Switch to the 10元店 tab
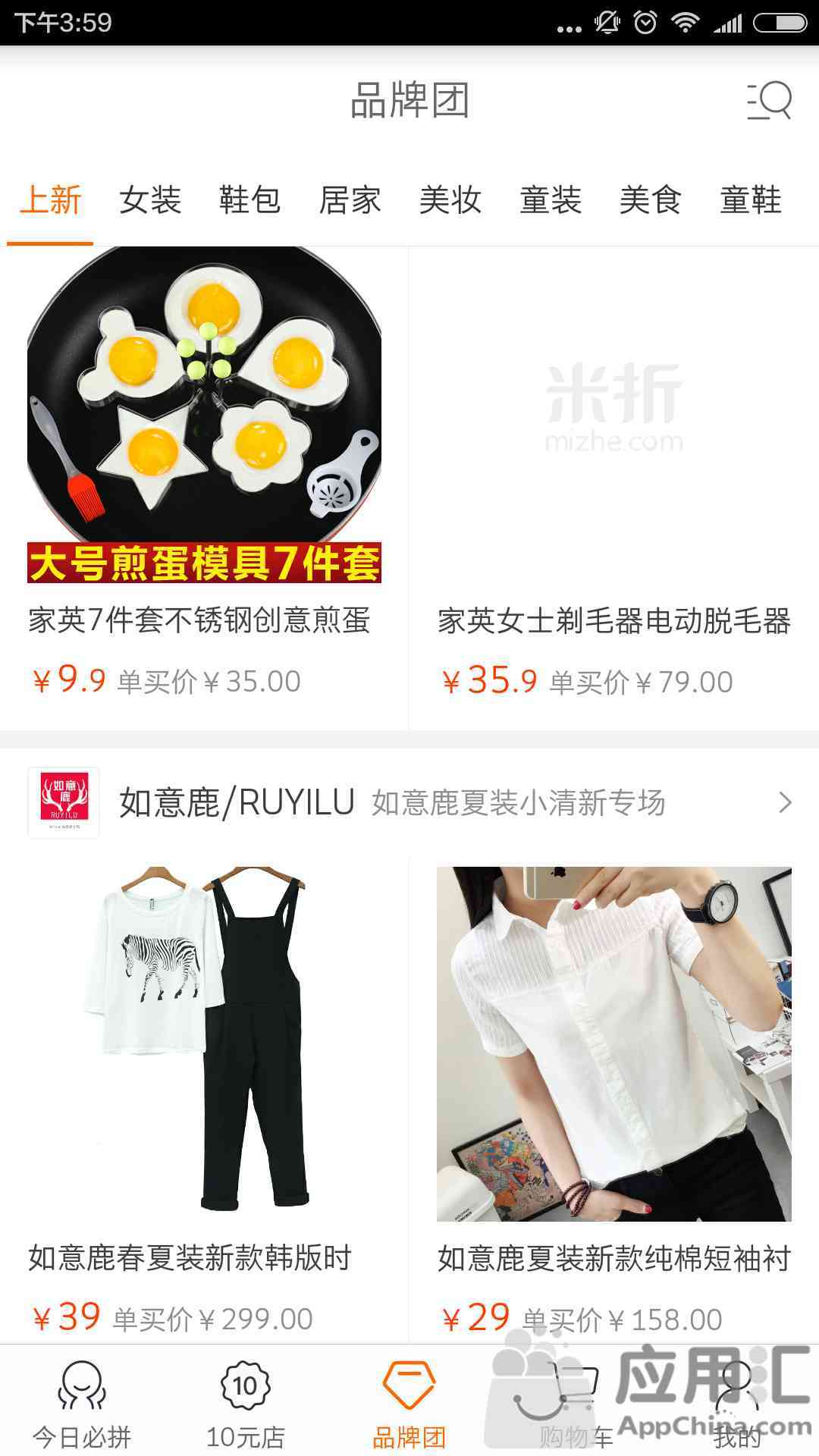The width and height of the screenshot is (819, 1456). [x=246, y=1403]
